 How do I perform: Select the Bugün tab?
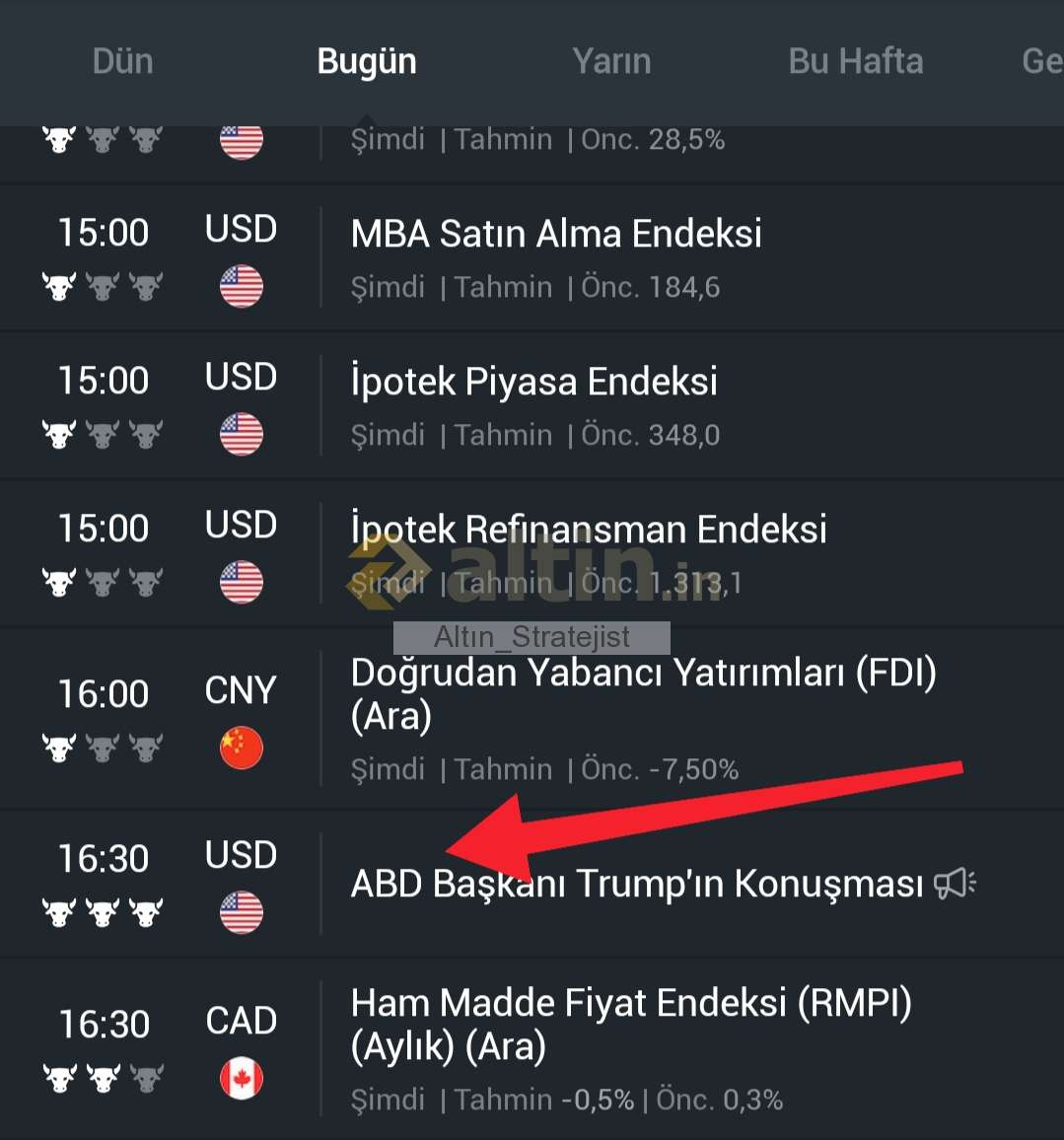coord(367,61)
